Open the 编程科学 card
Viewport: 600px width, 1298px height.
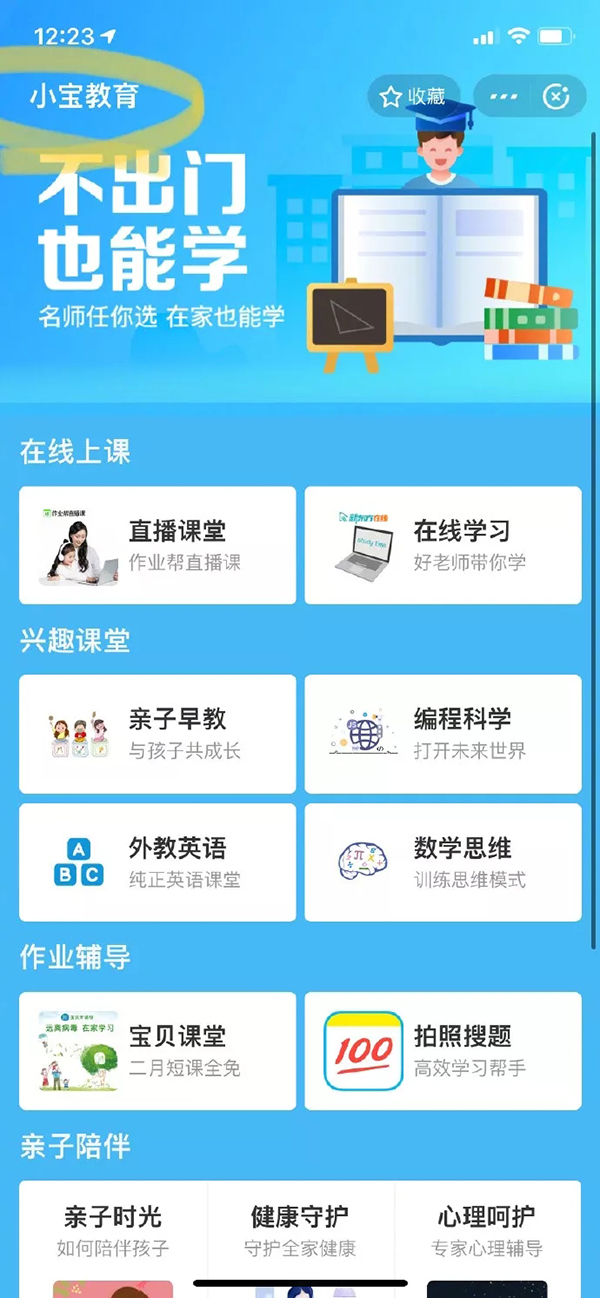443,734
